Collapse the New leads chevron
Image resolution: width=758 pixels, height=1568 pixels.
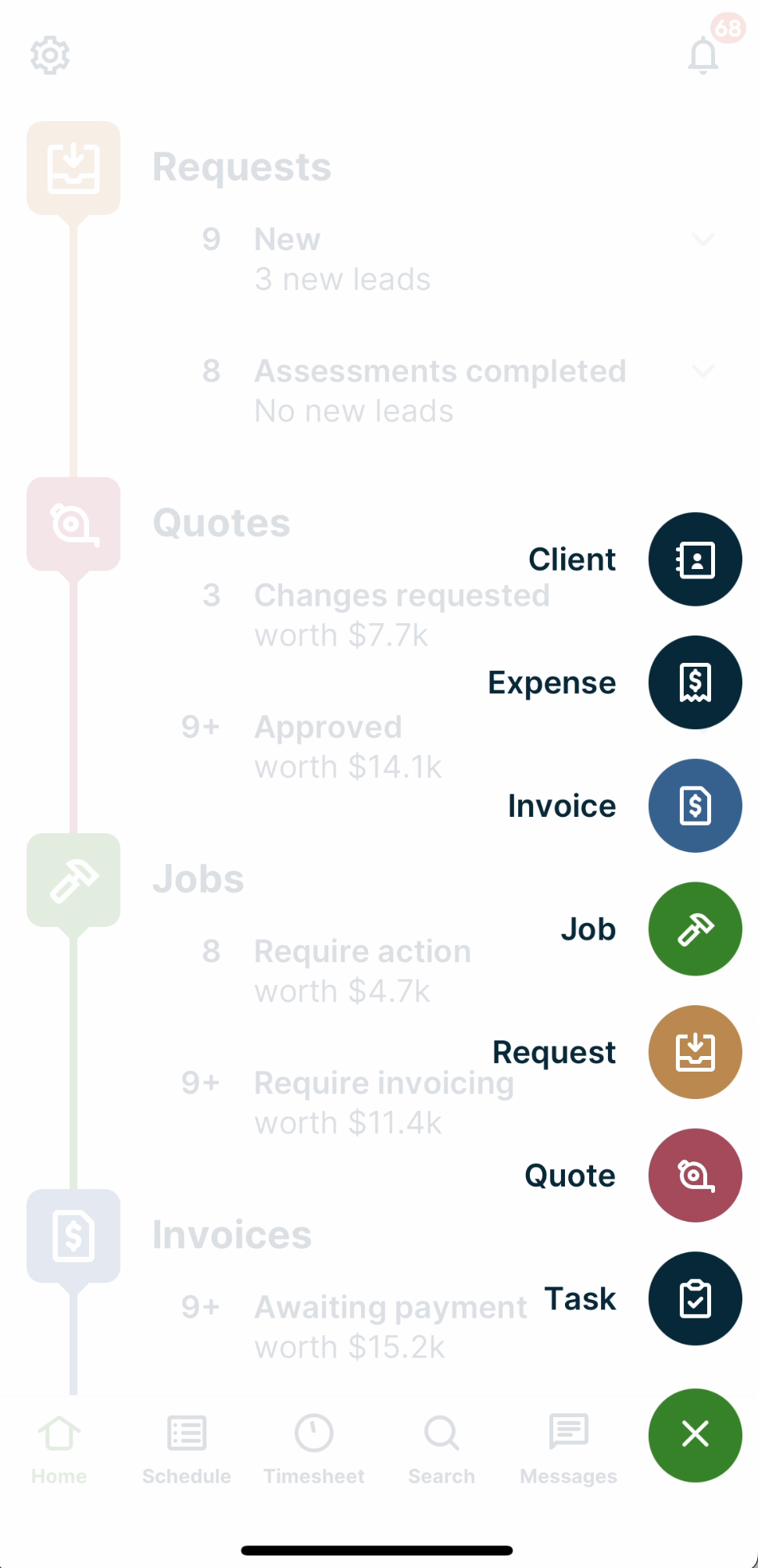point(704,239)
